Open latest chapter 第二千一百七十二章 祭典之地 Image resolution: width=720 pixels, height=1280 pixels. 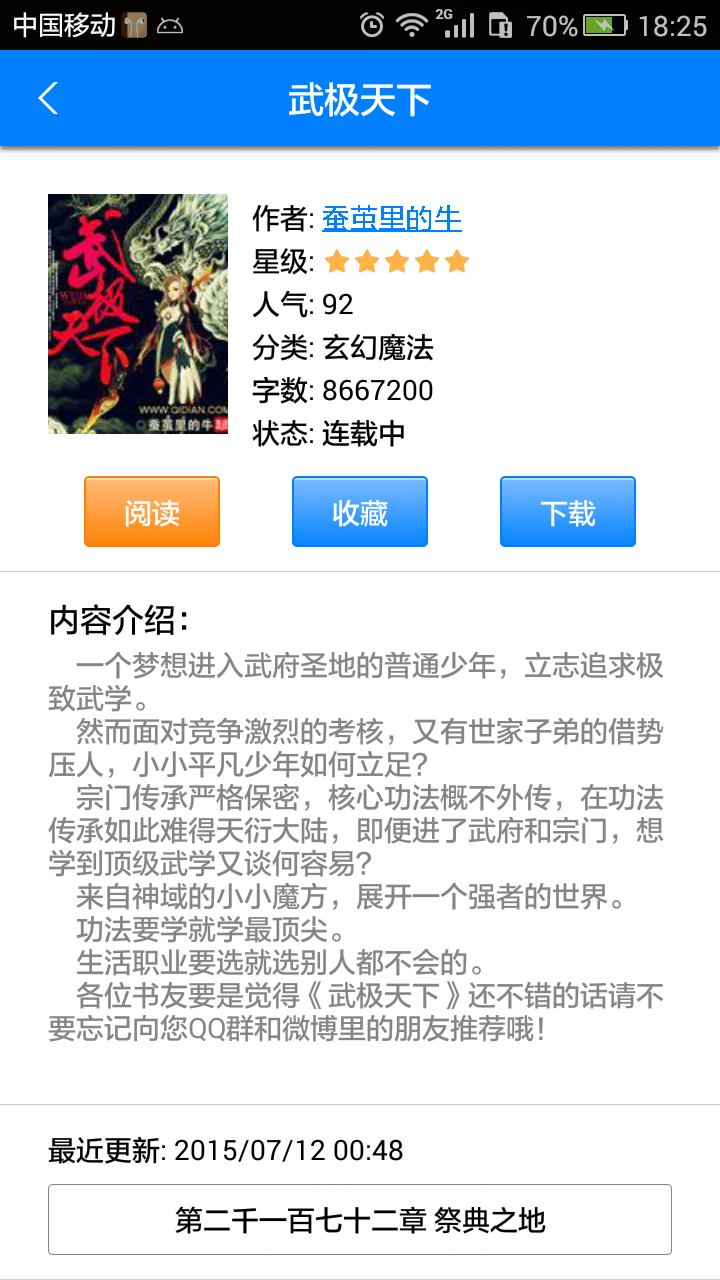coord(360,1219)
